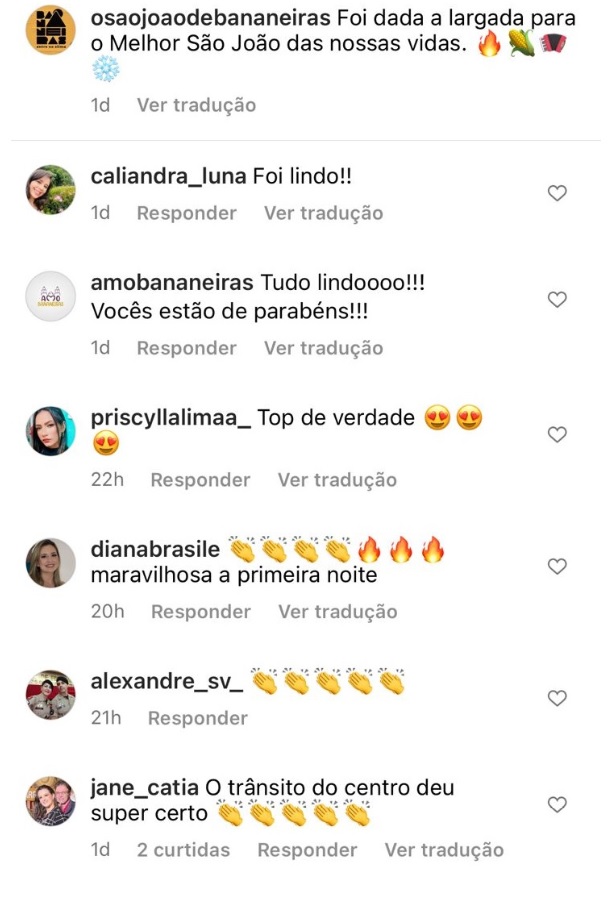Like alexandre_sv_'s comment
The image size is (616, 899).
(557, 698)
